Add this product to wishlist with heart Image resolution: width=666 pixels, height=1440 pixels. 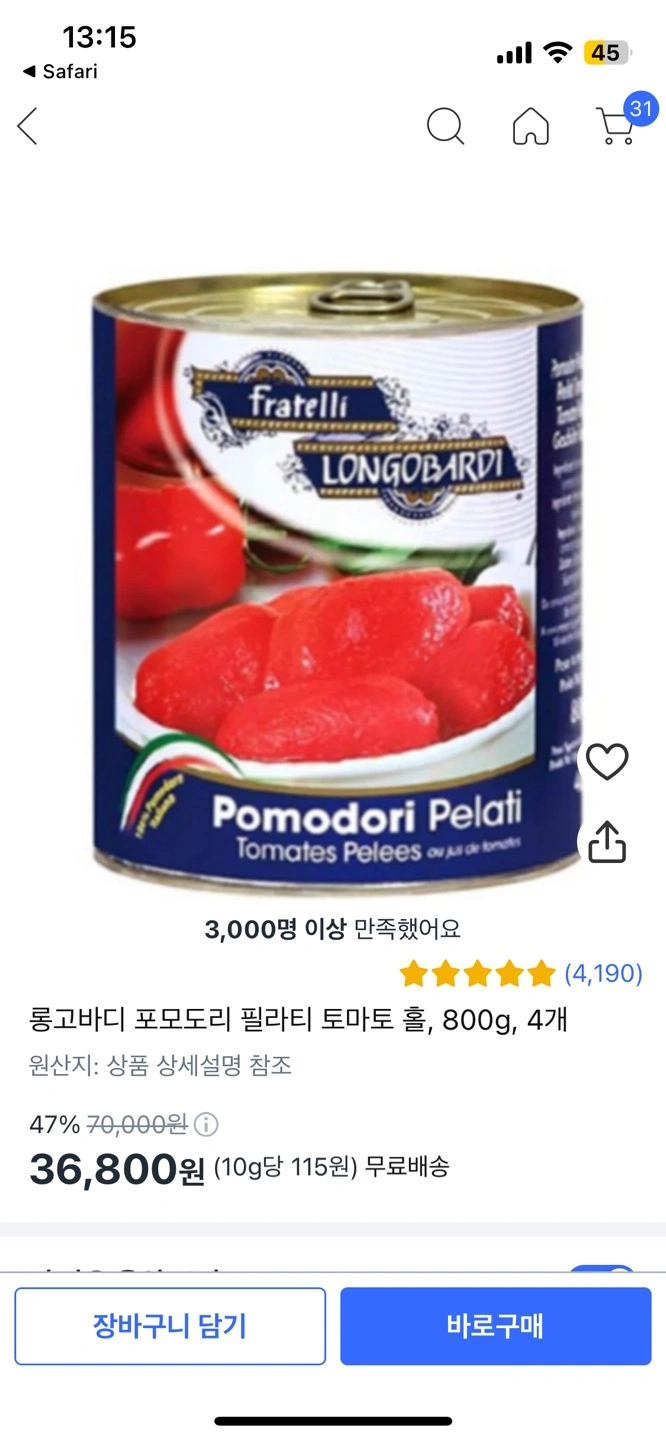point(606,763)
